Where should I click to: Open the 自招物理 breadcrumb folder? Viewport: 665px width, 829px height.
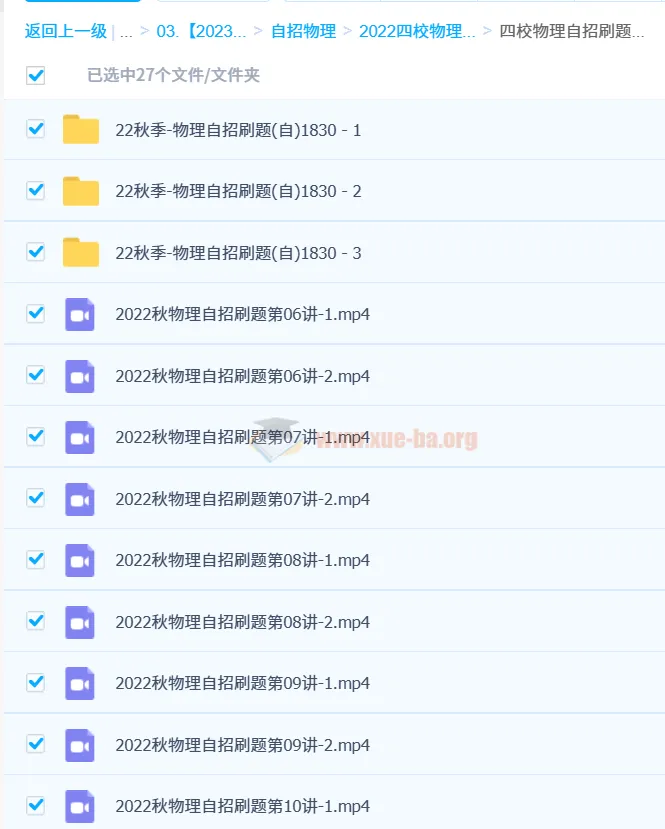303,31
